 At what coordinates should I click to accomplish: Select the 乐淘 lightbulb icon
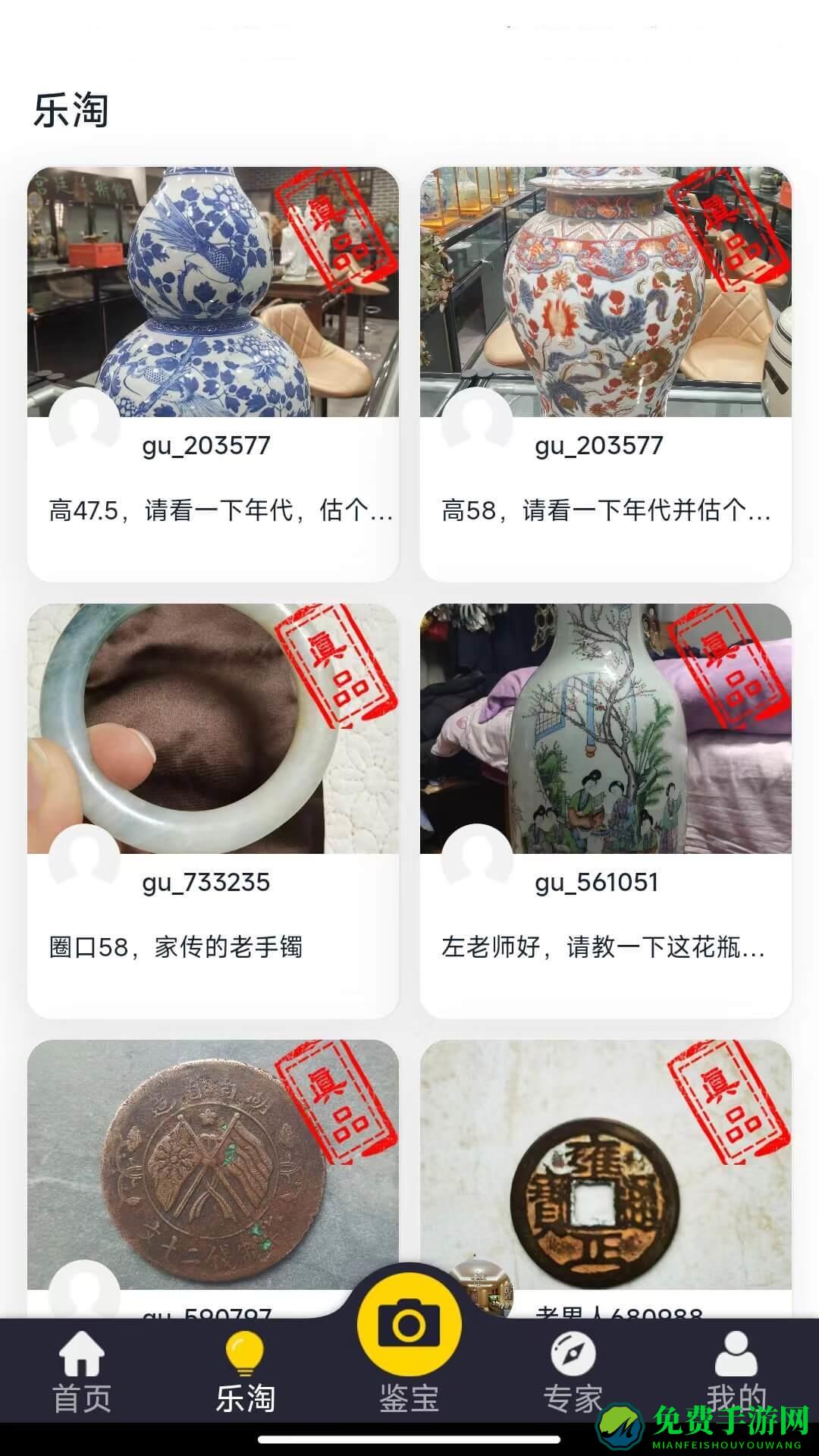(x=244, y=1357)
